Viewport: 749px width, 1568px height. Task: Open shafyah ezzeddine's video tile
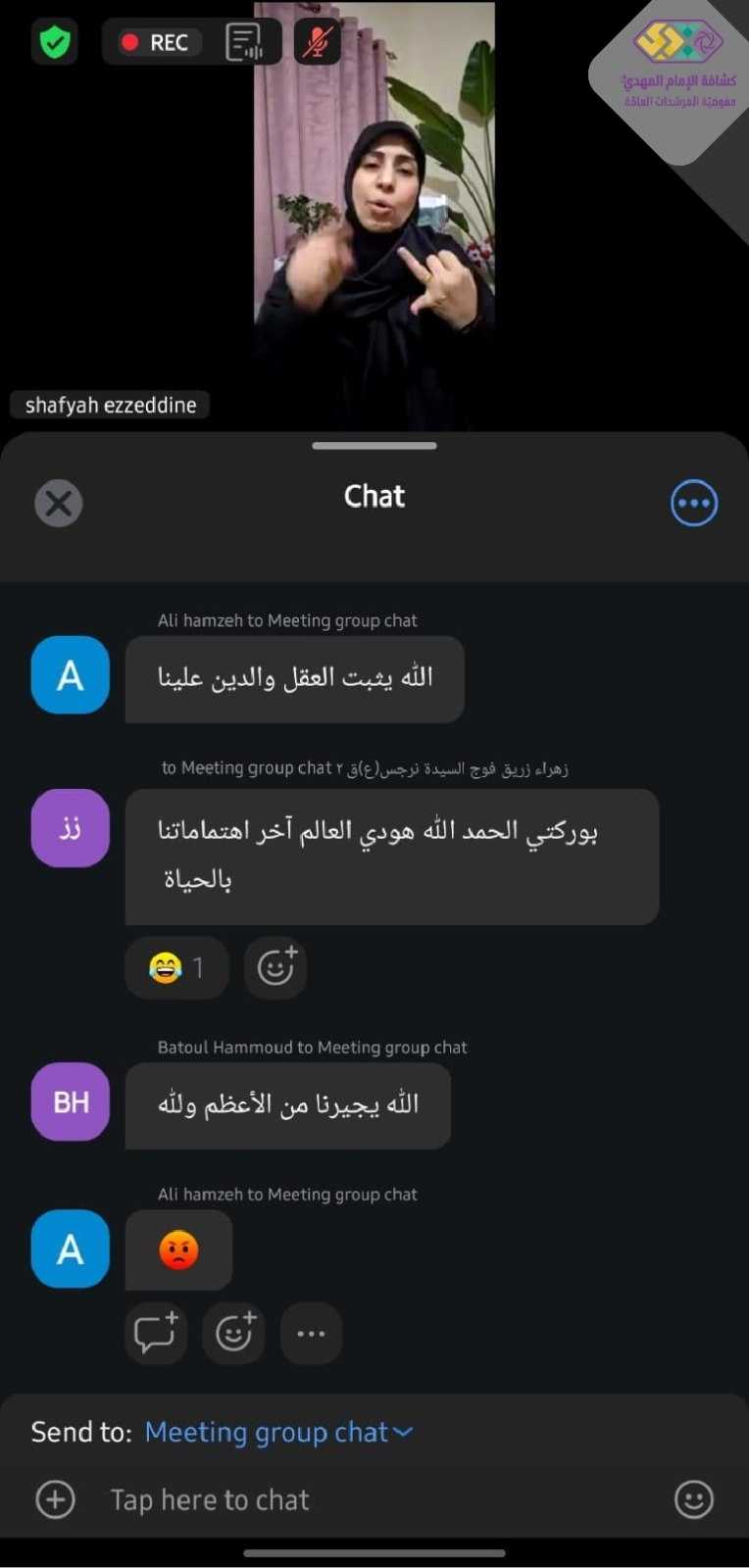pyautogui.click(x=374, y=216)
